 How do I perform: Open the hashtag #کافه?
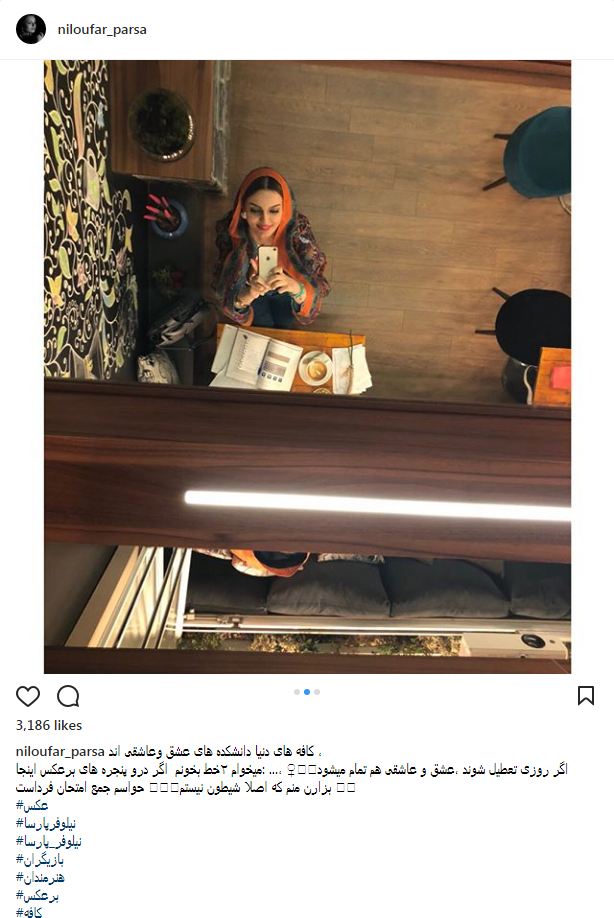pyautogui.click(x=33, y=912)
